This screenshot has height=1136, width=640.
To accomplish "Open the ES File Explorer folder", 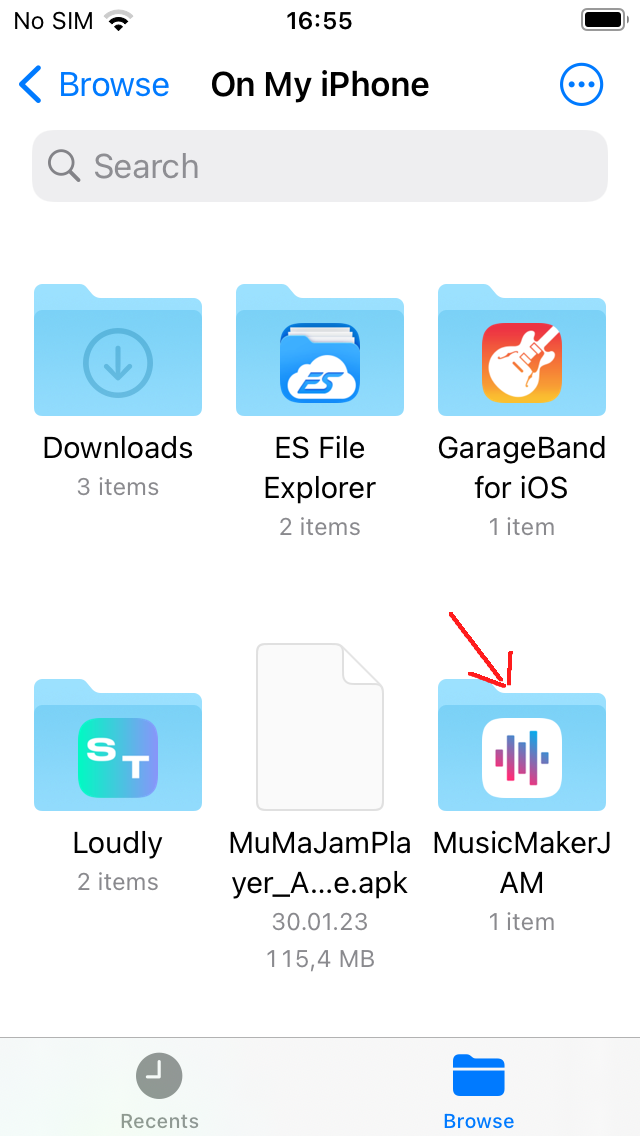I will coord(320,352).
